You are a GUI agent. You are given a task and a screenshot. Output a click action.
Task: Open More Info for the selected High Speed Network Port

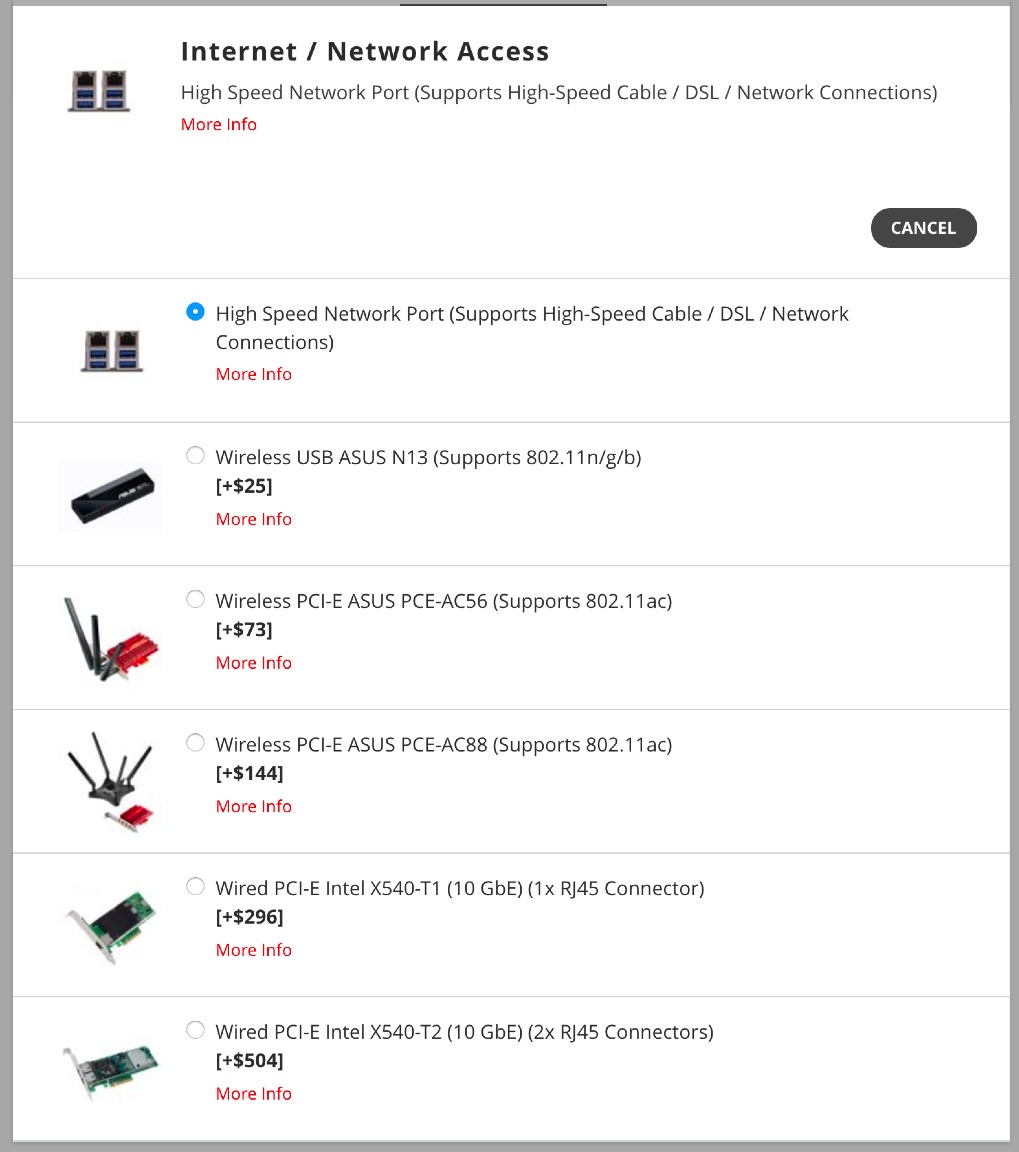(x=253, y=374)
